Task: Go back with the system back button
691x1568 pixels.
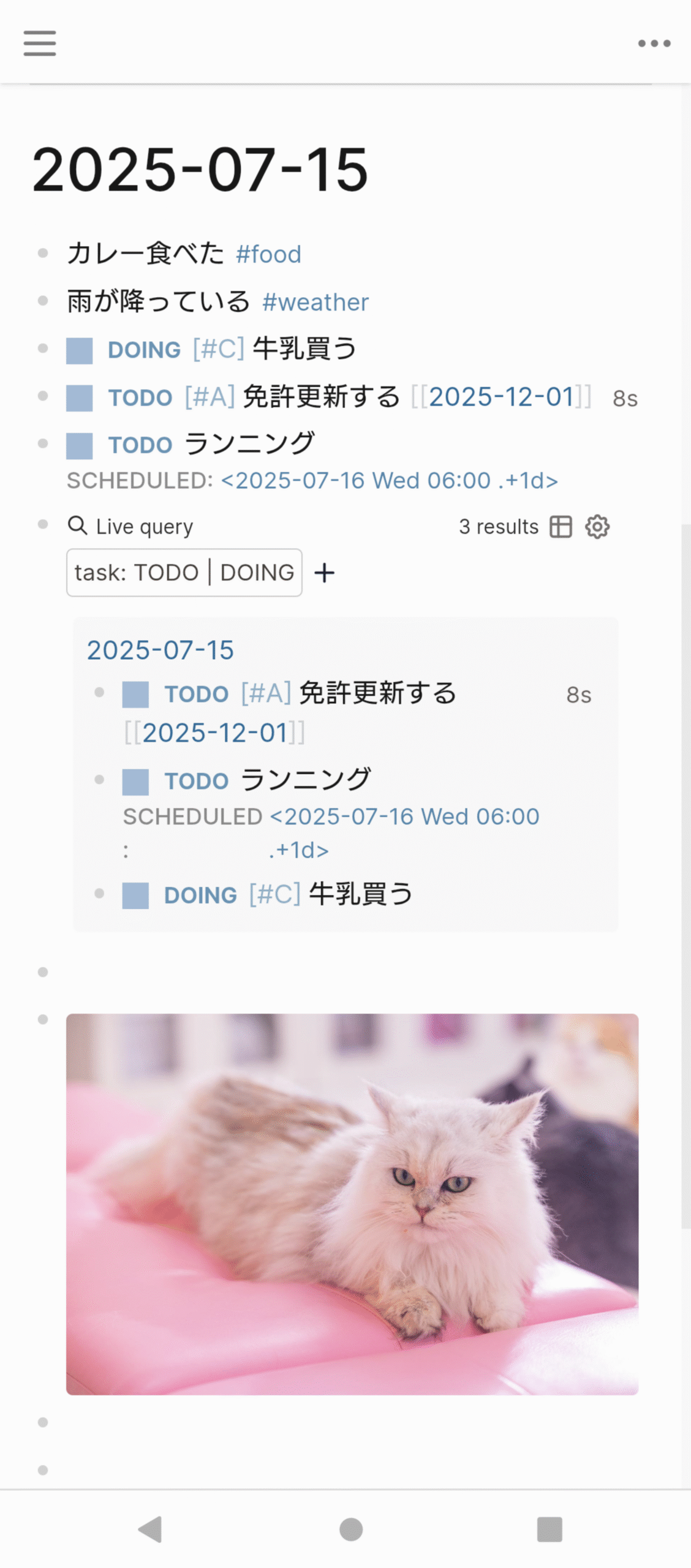Action: 150,1529
